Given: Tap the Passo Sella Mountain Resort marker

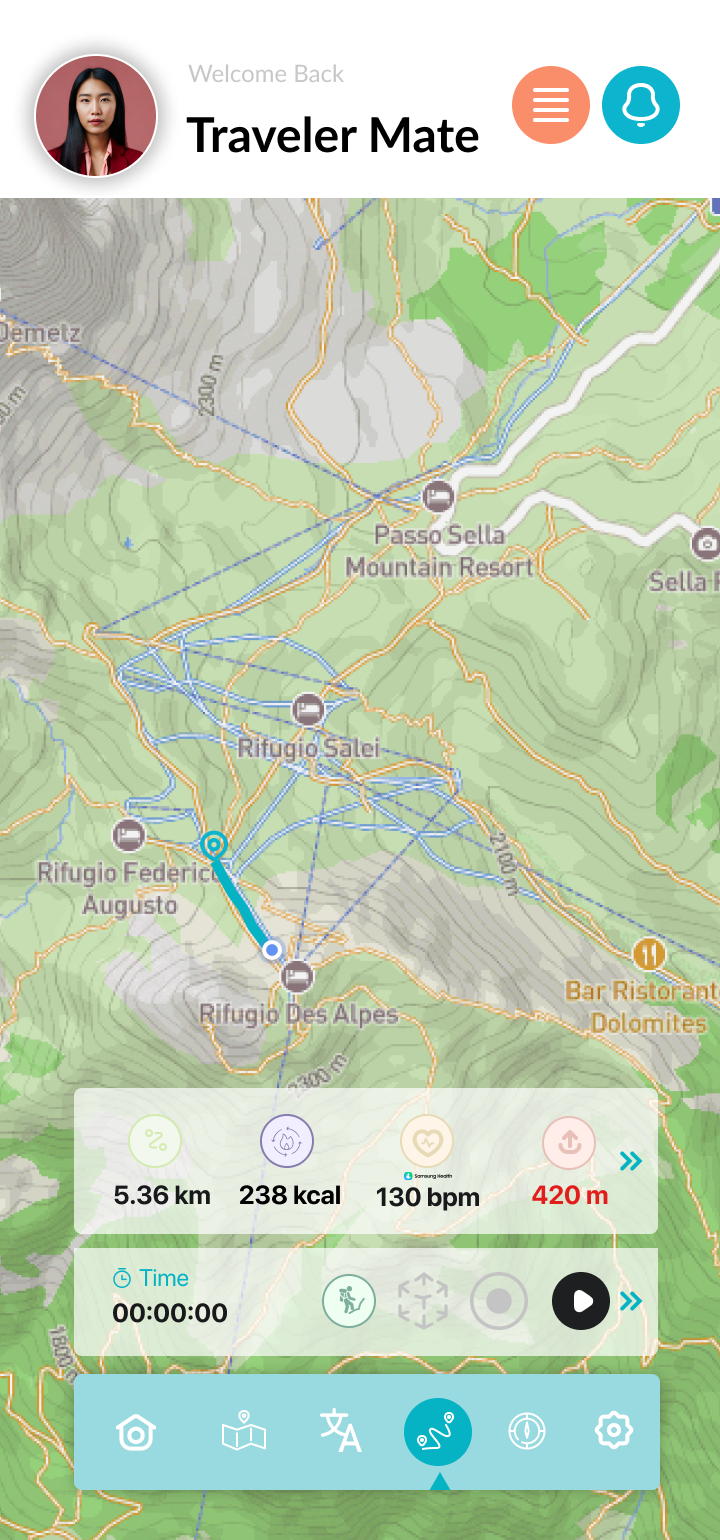Looking at the screenshot, I should point(437,495).
